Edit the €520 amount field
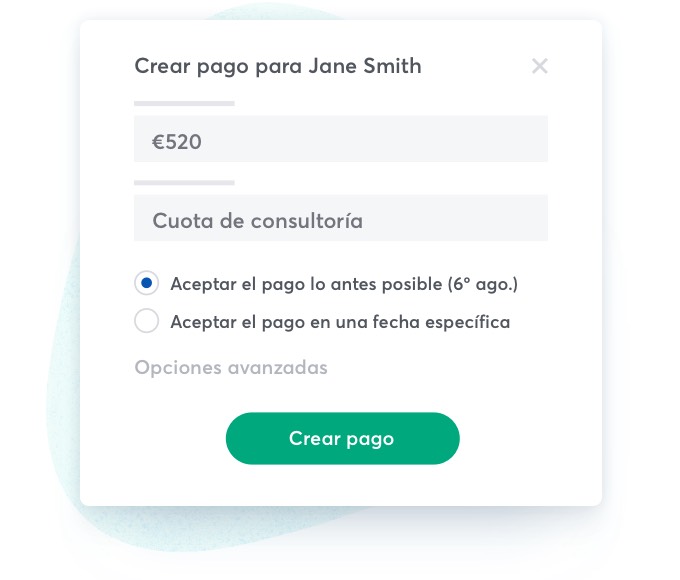Image resolution: width=680 pixels, height=580 pixels. point(340,141)
